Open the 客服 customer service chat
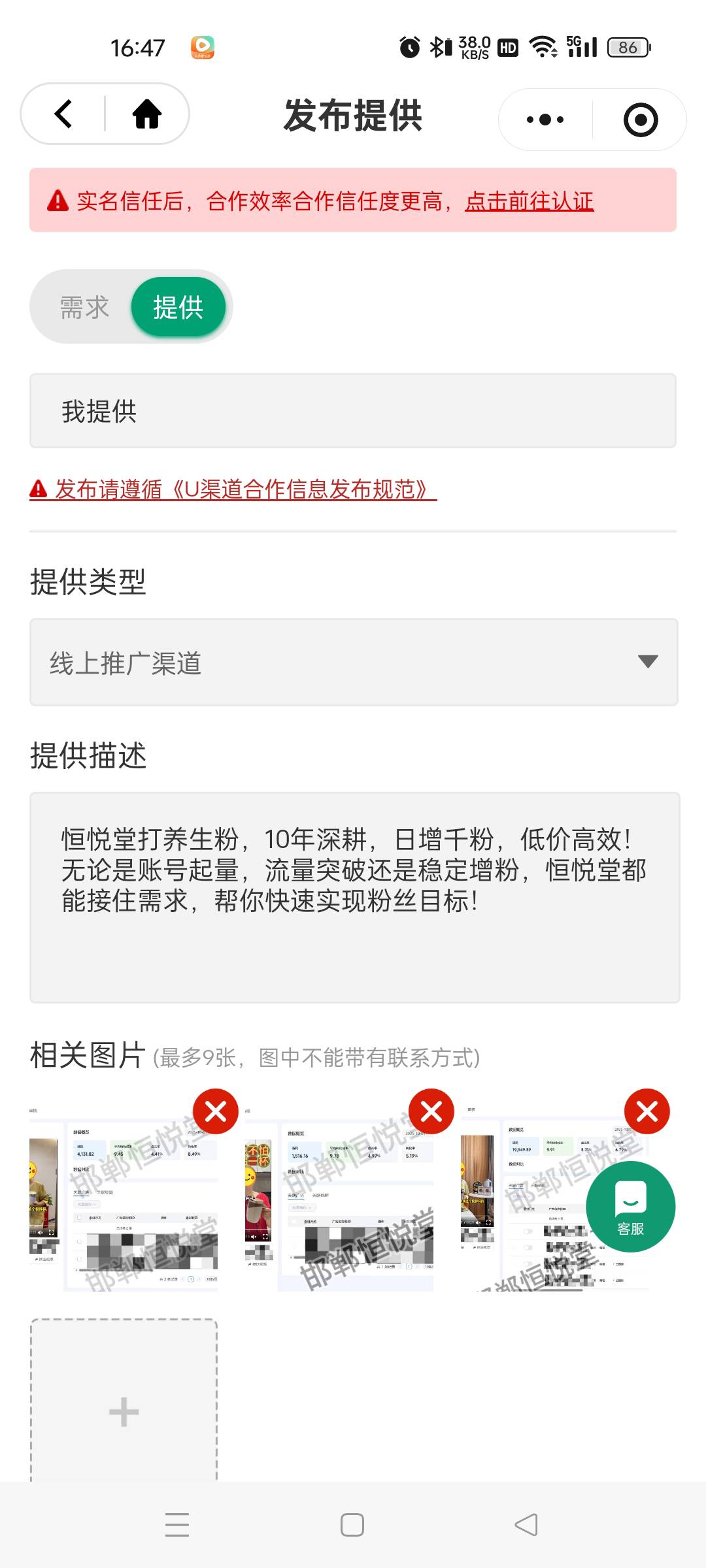Viewport: 706px width, 1568px height. coord(630,1207)
